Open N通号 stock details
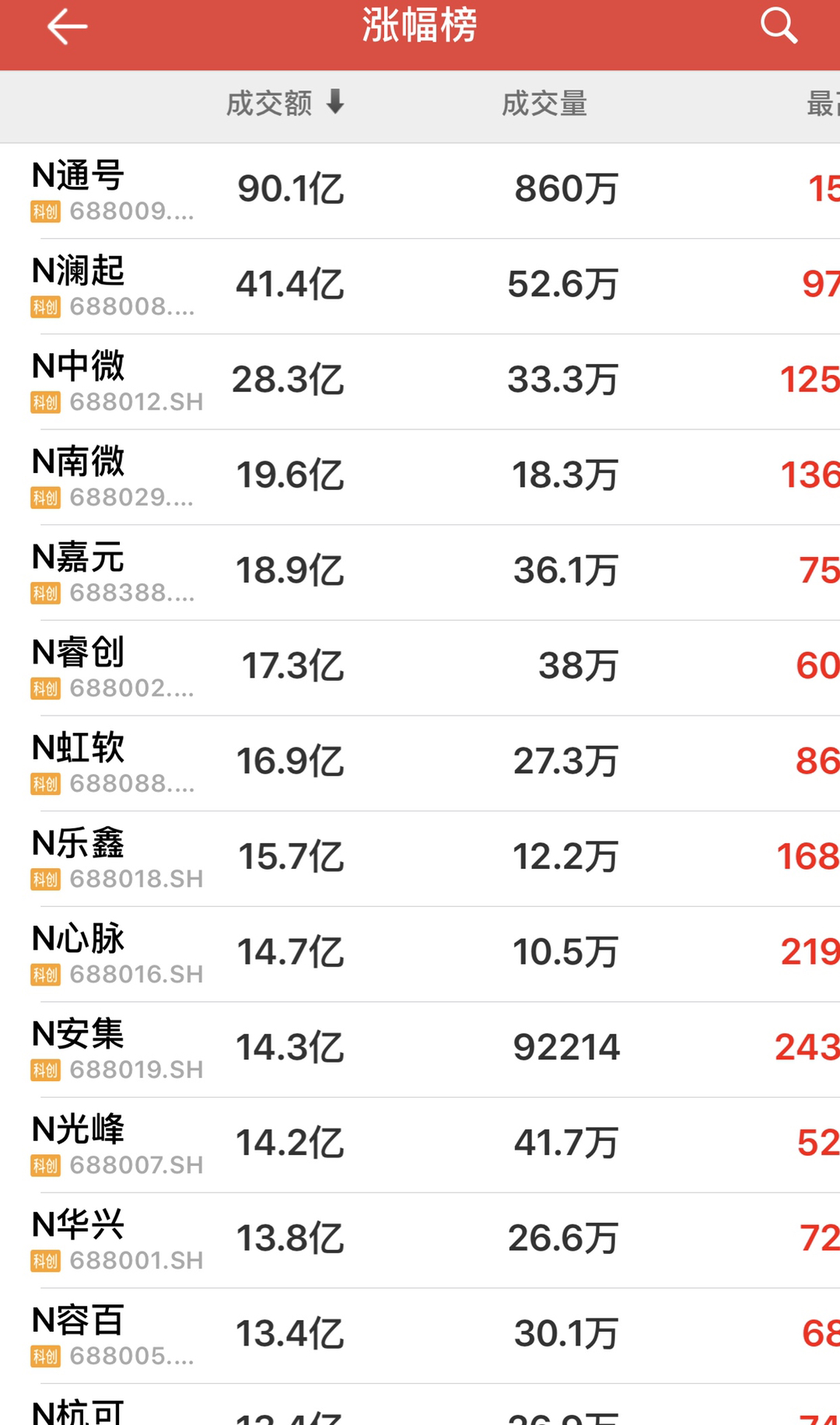The width and height of the screenshot is (840, 1425). pyautogui.click(x=420, y=191)
